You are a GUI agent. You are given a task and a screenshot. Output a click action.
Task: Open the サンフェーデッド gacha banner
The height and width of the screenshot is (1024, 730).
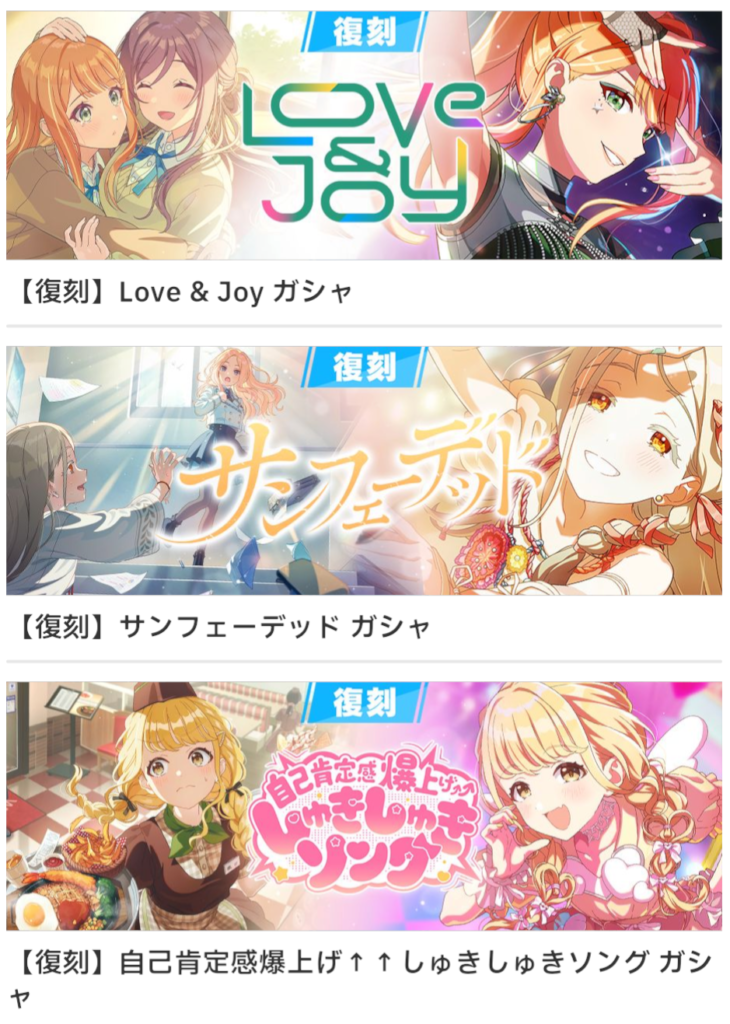(x=364, y=471)
